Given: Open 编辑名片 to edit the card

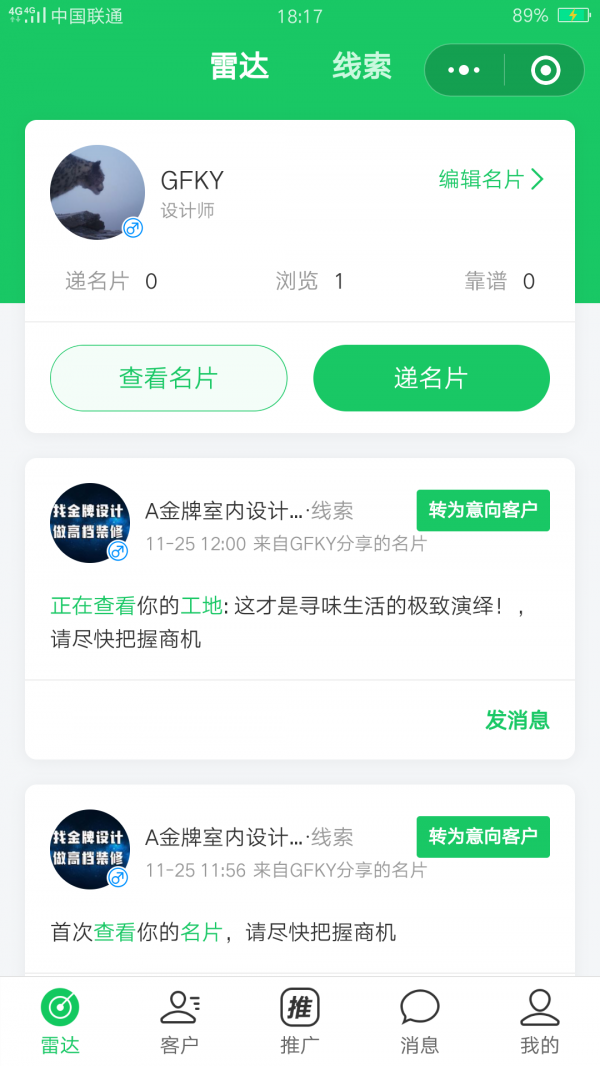Looking at the screenshot, I should [x=491, y=179].
